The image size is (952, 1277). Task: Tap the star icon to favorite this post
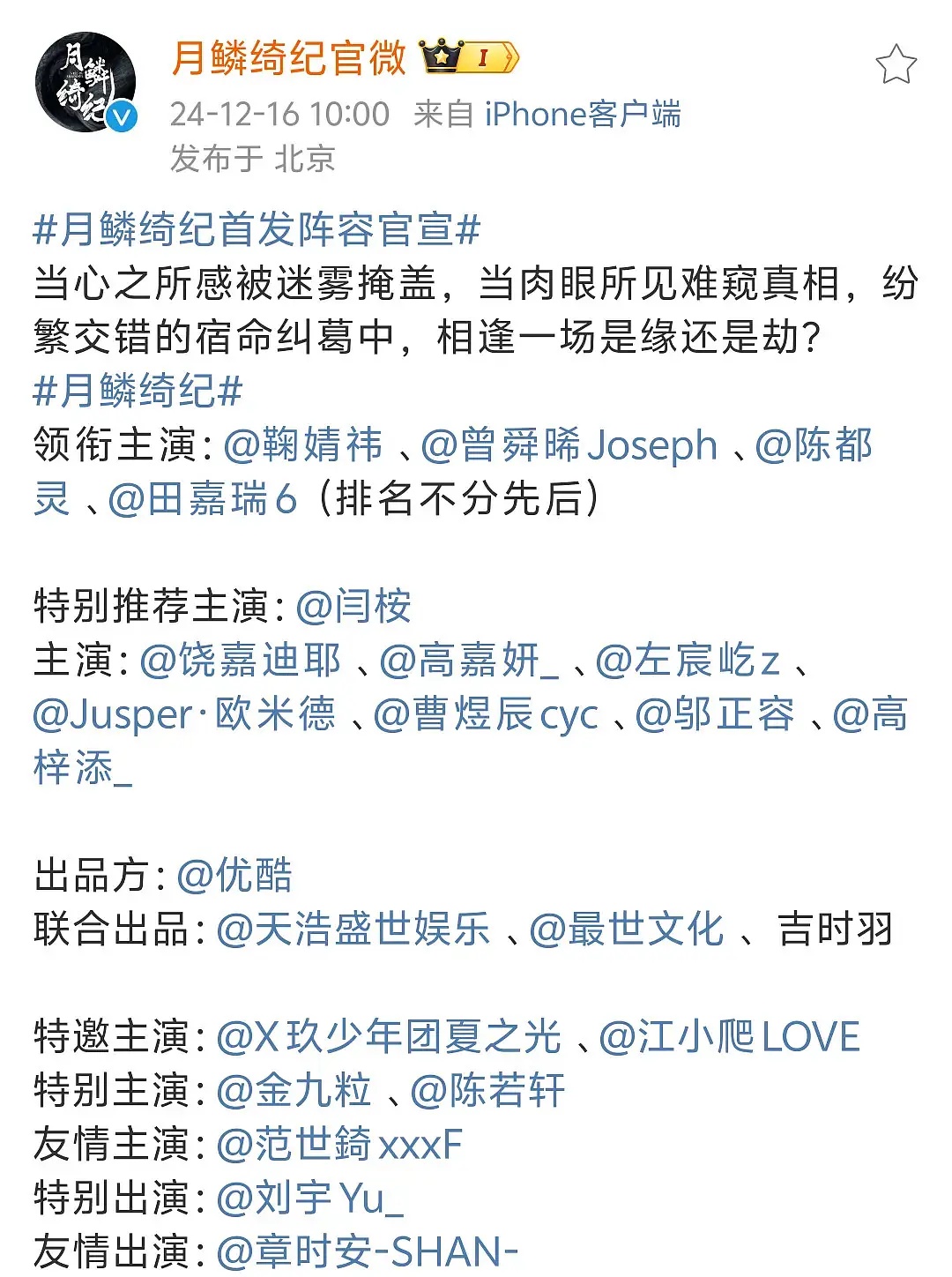pos(896,64)
